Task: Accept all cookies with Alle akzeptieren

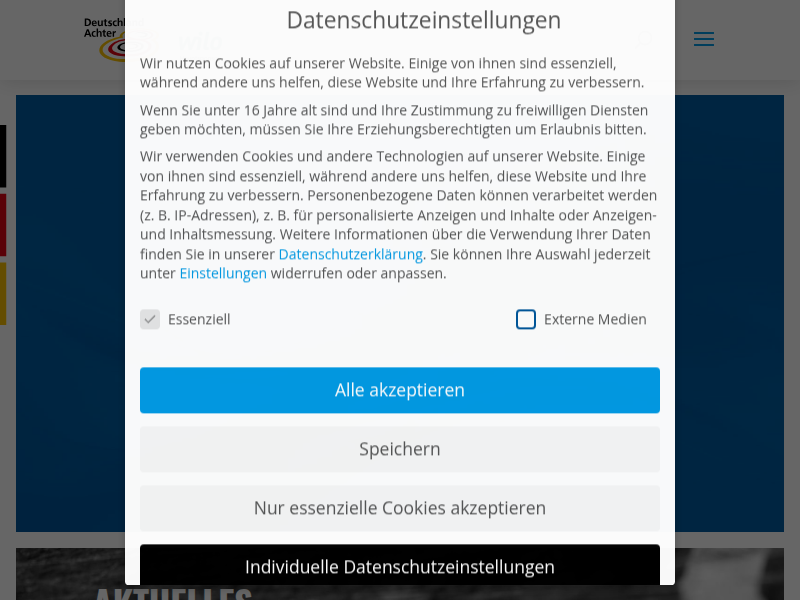Action: click(x=400, y=390)
